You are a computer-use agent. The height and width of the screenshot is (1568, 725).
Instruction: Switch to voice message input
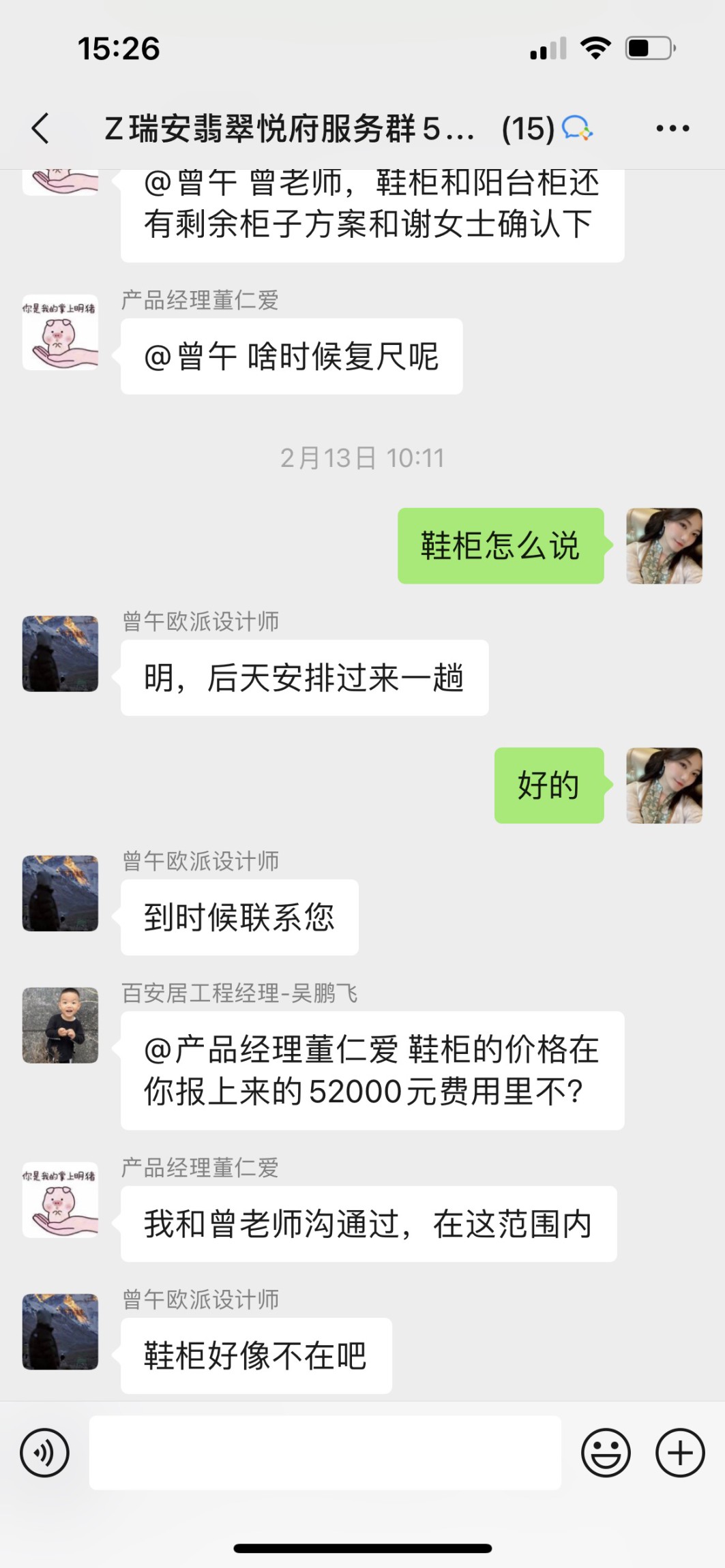coord(45,1453)
